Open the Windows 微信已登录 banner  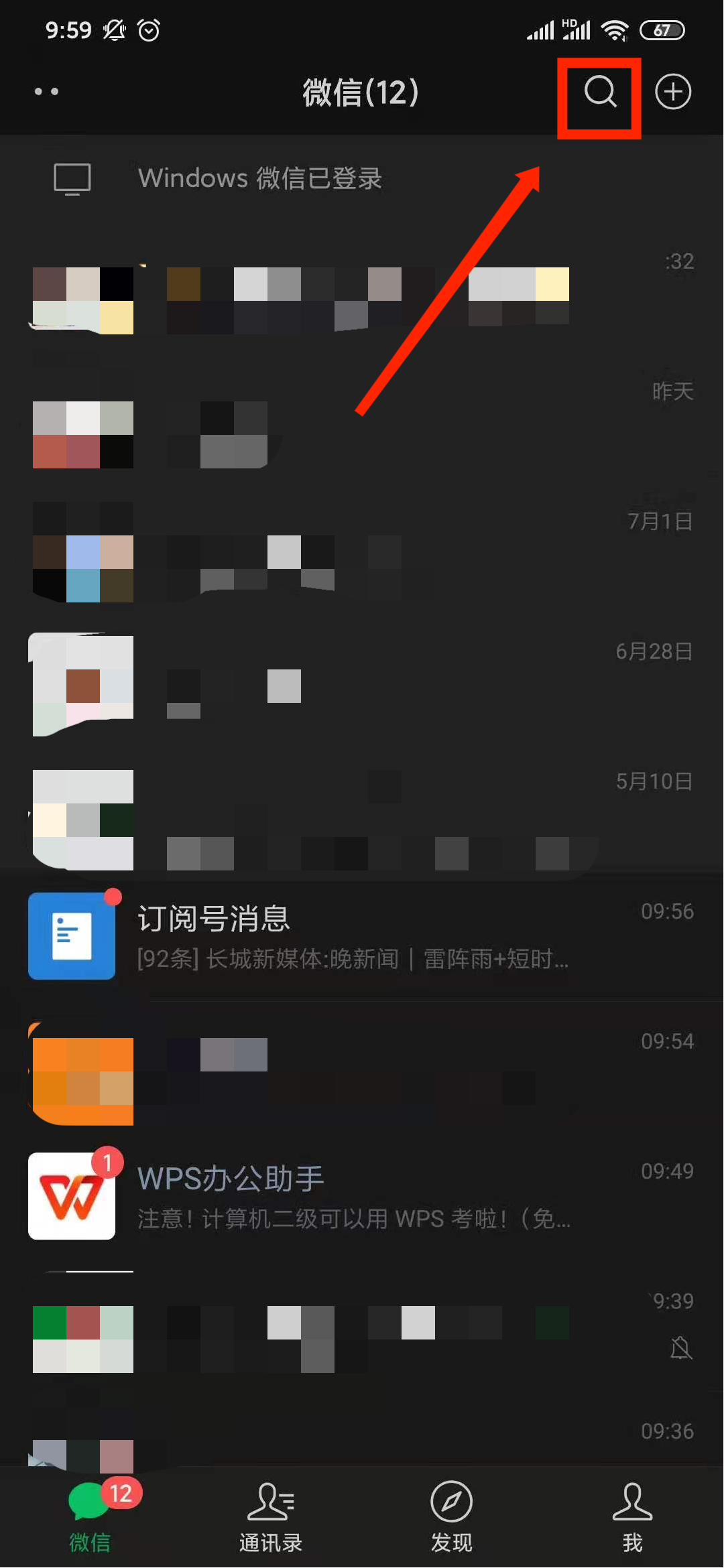pyautogui.click(x=362, y=178)
